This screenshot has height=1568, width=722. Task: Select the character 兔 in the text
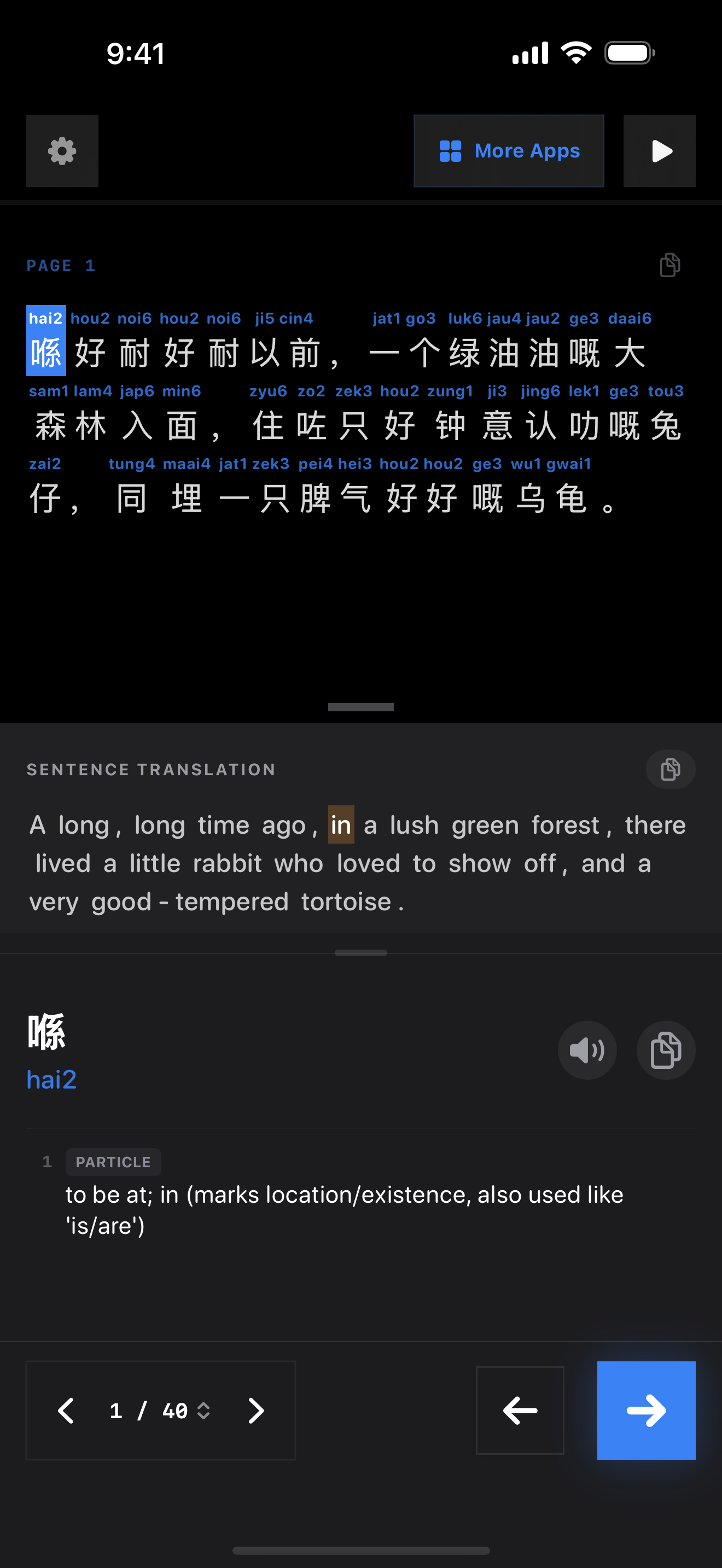(665, 425)
